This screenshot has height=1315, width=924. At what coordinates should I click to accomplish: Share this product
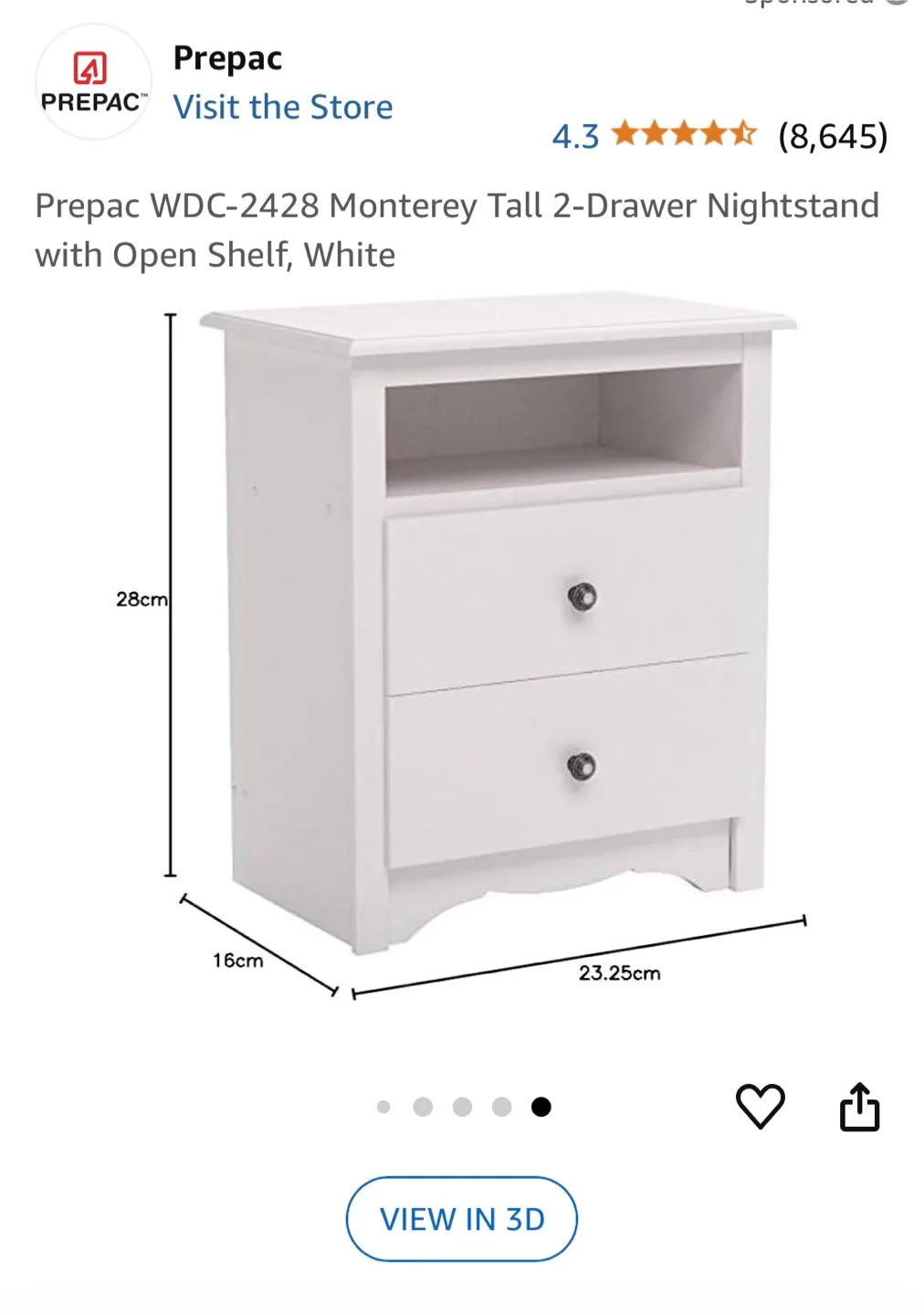pos(859,1107)
